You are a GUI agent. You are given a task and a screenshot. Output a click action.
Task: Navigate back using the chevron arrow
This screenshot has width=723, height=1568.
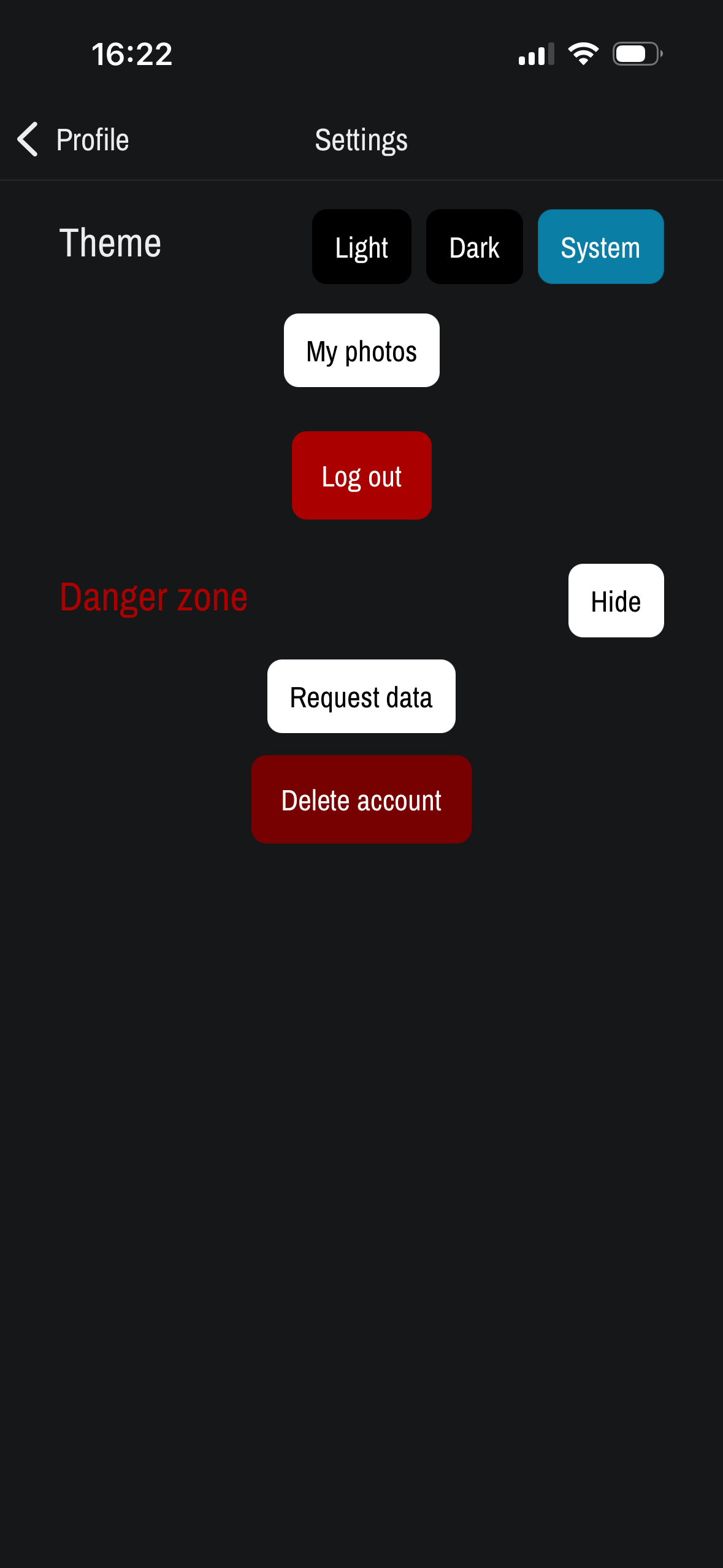pos(27,139)
